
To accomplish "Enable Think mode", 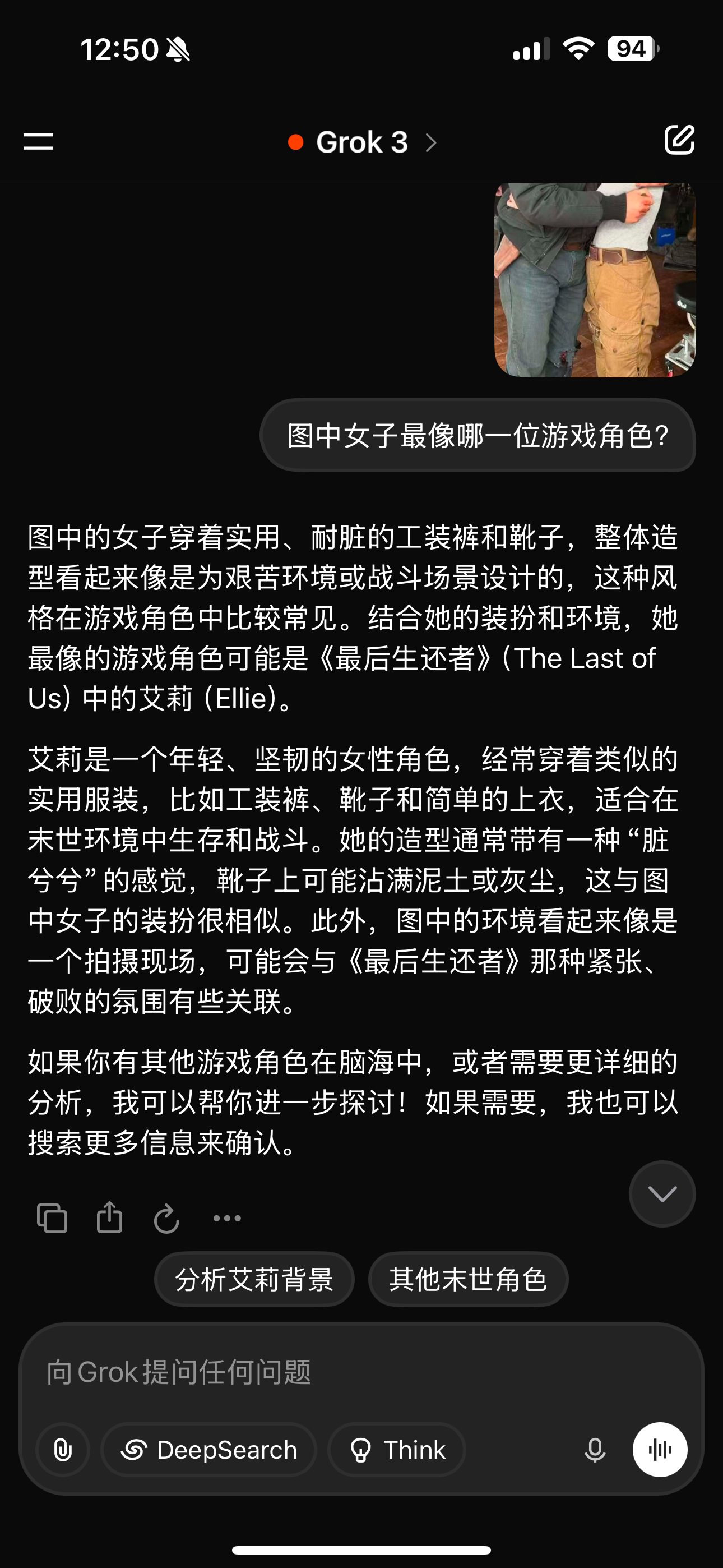I will 397,1450.
